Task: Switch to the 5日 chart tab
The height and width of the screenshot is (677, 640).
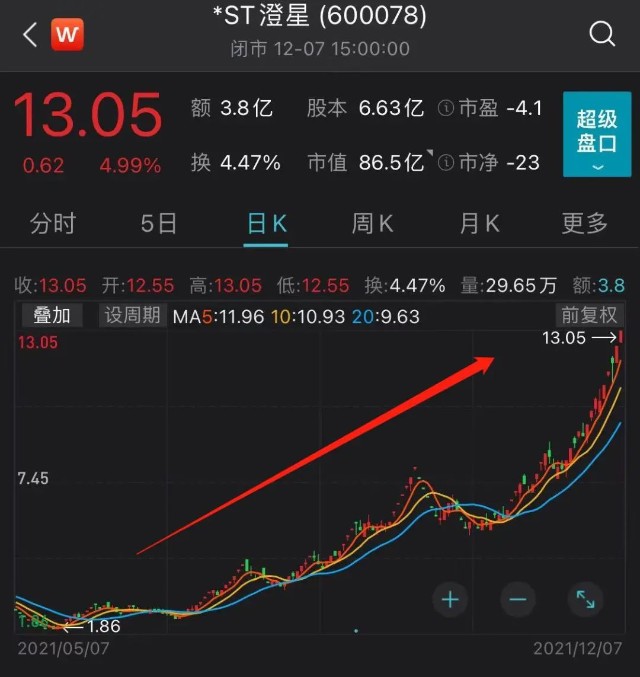Action: [x=160, y=223]
